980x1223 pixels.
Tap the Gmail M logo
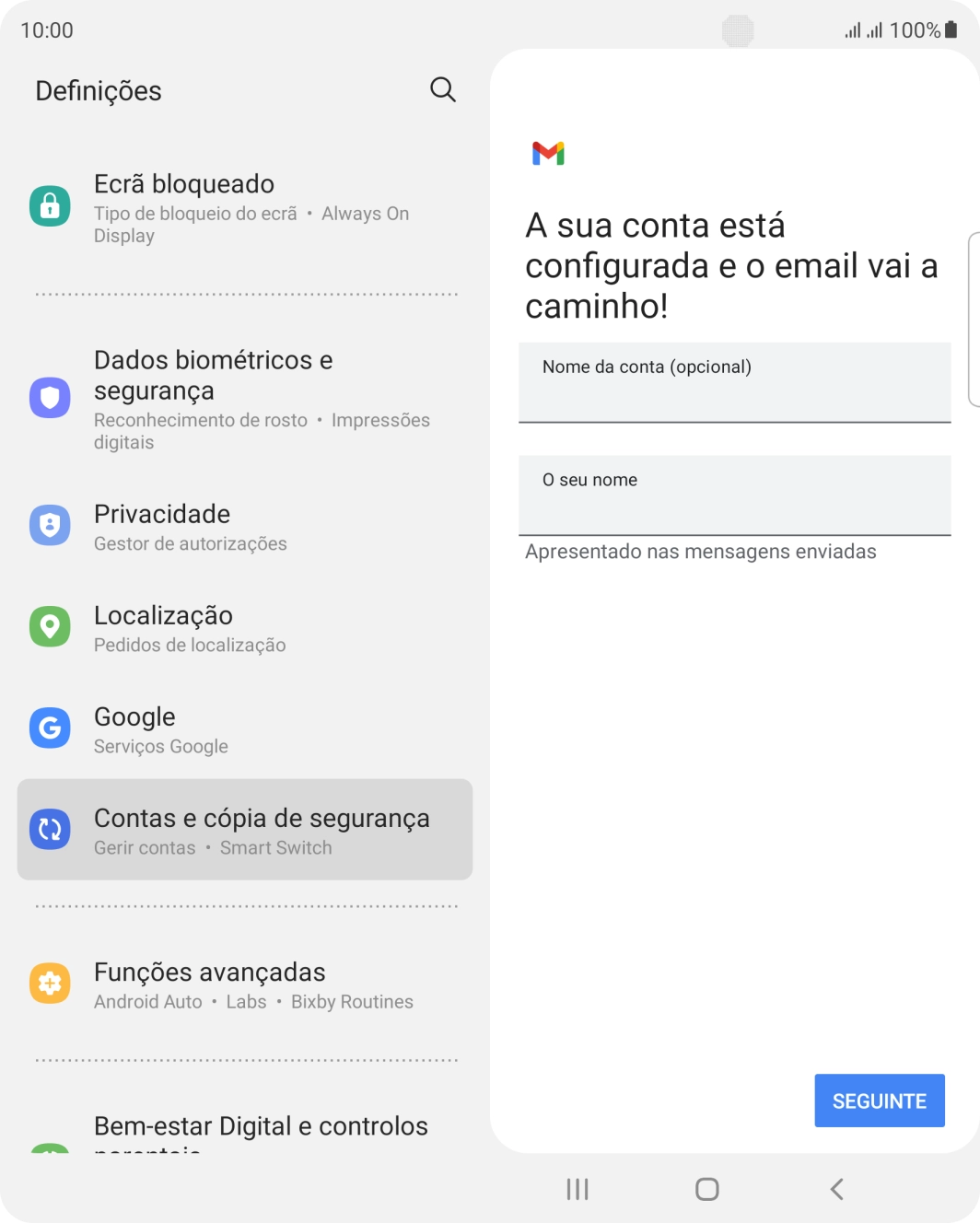pos(548,154)
